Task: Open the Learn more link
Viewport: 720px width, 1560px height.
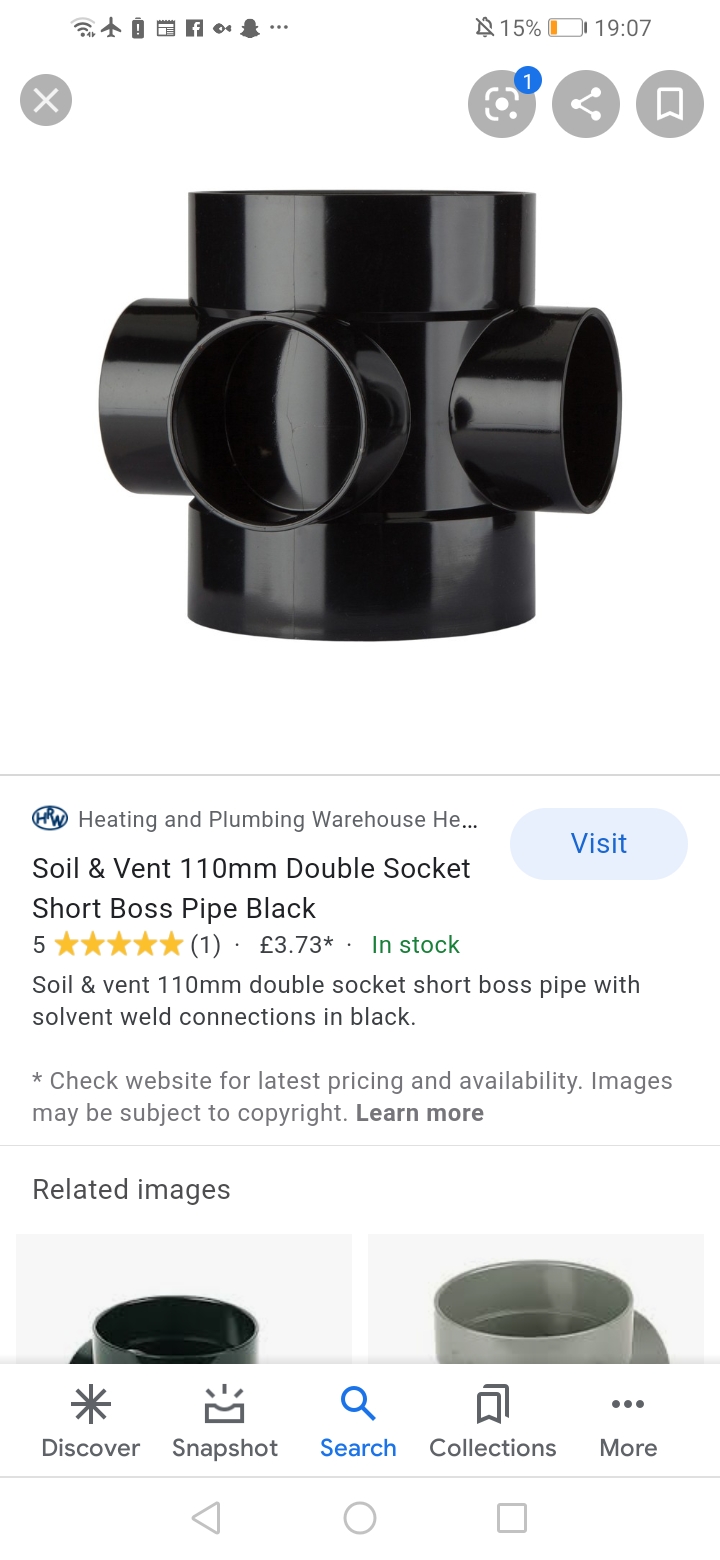Action: (419, 1113)
